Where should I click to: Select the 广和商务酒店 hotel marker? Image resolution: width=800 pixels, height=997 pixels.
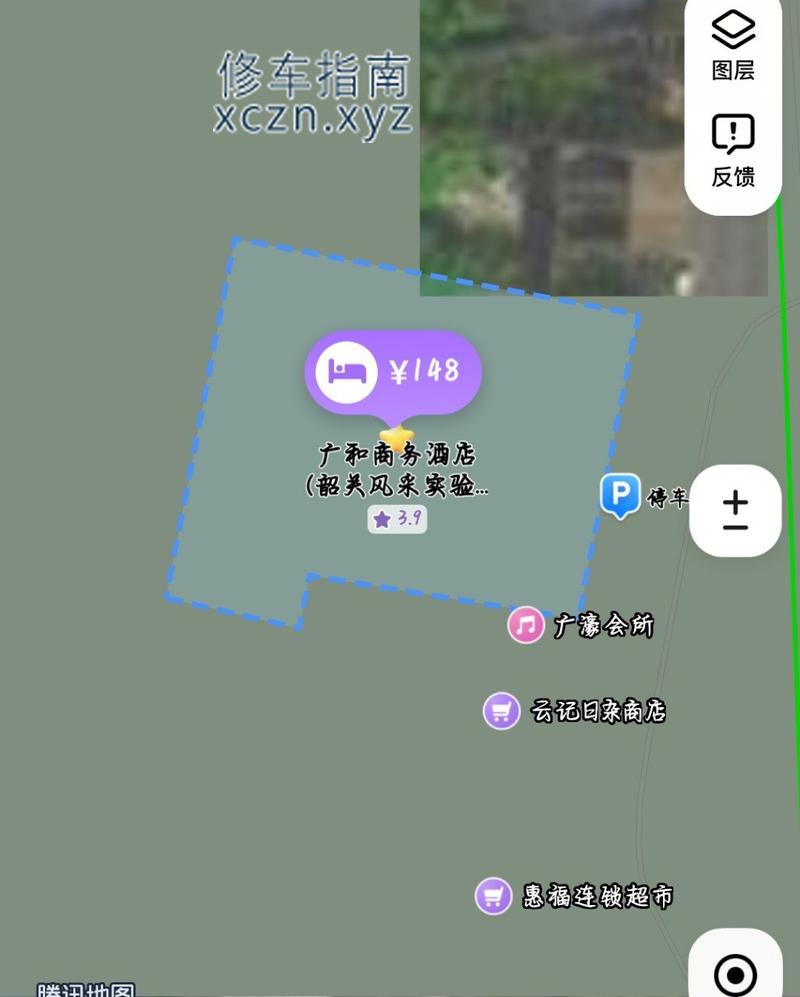pyautogui.click(x=397, y=438)
